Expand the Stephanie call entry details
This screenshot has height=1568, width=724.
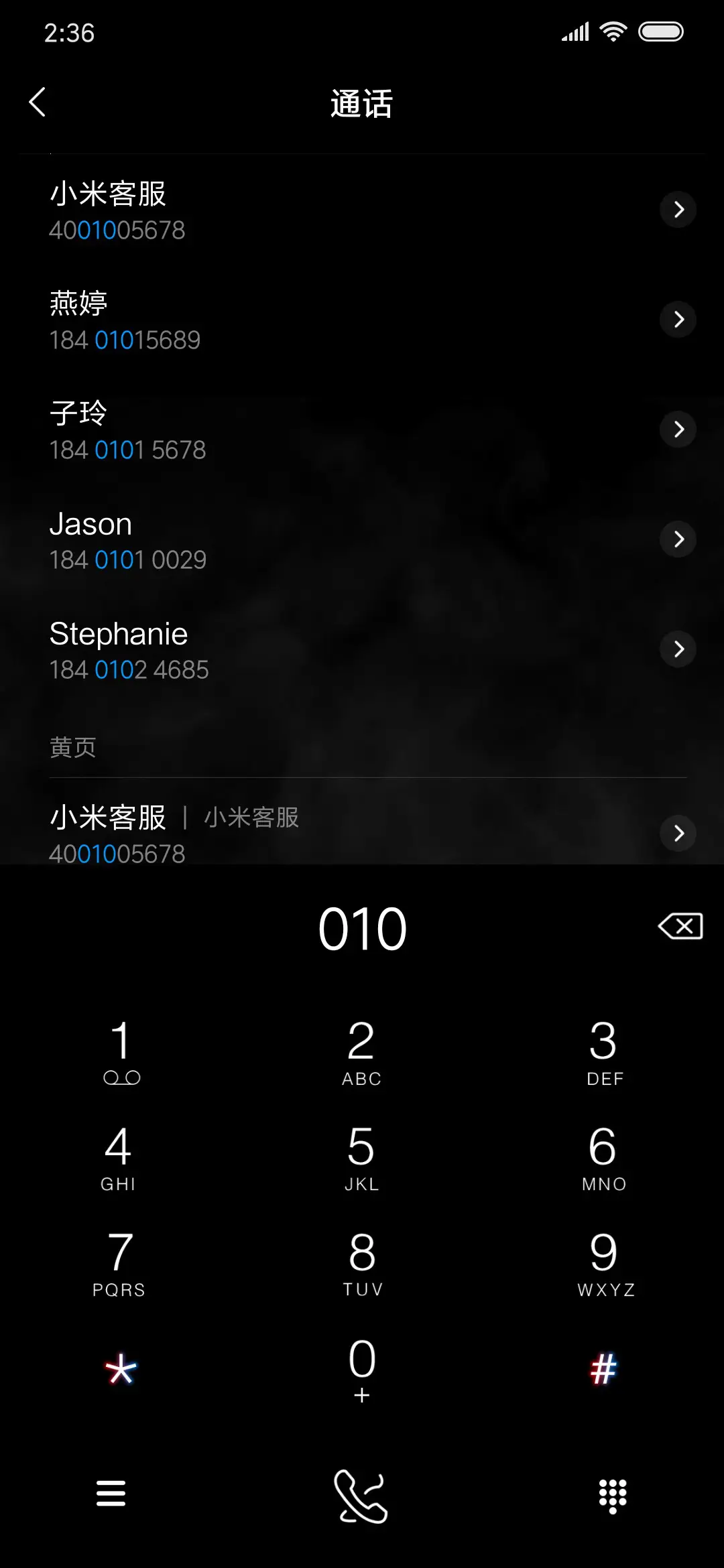[x=678, y=649]
